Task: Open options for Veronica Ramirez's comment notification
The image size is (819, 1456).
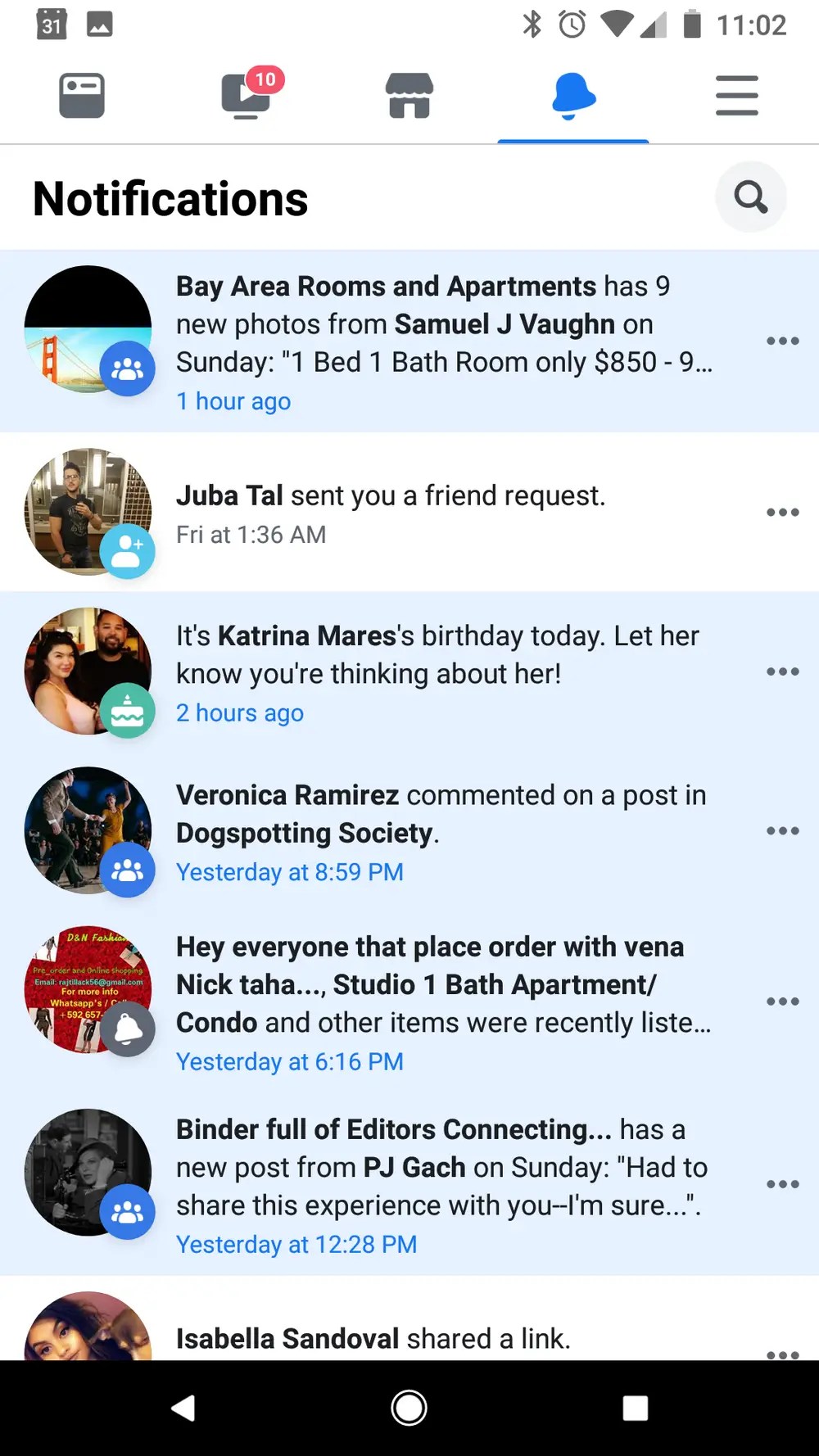Action: (782, 830)
